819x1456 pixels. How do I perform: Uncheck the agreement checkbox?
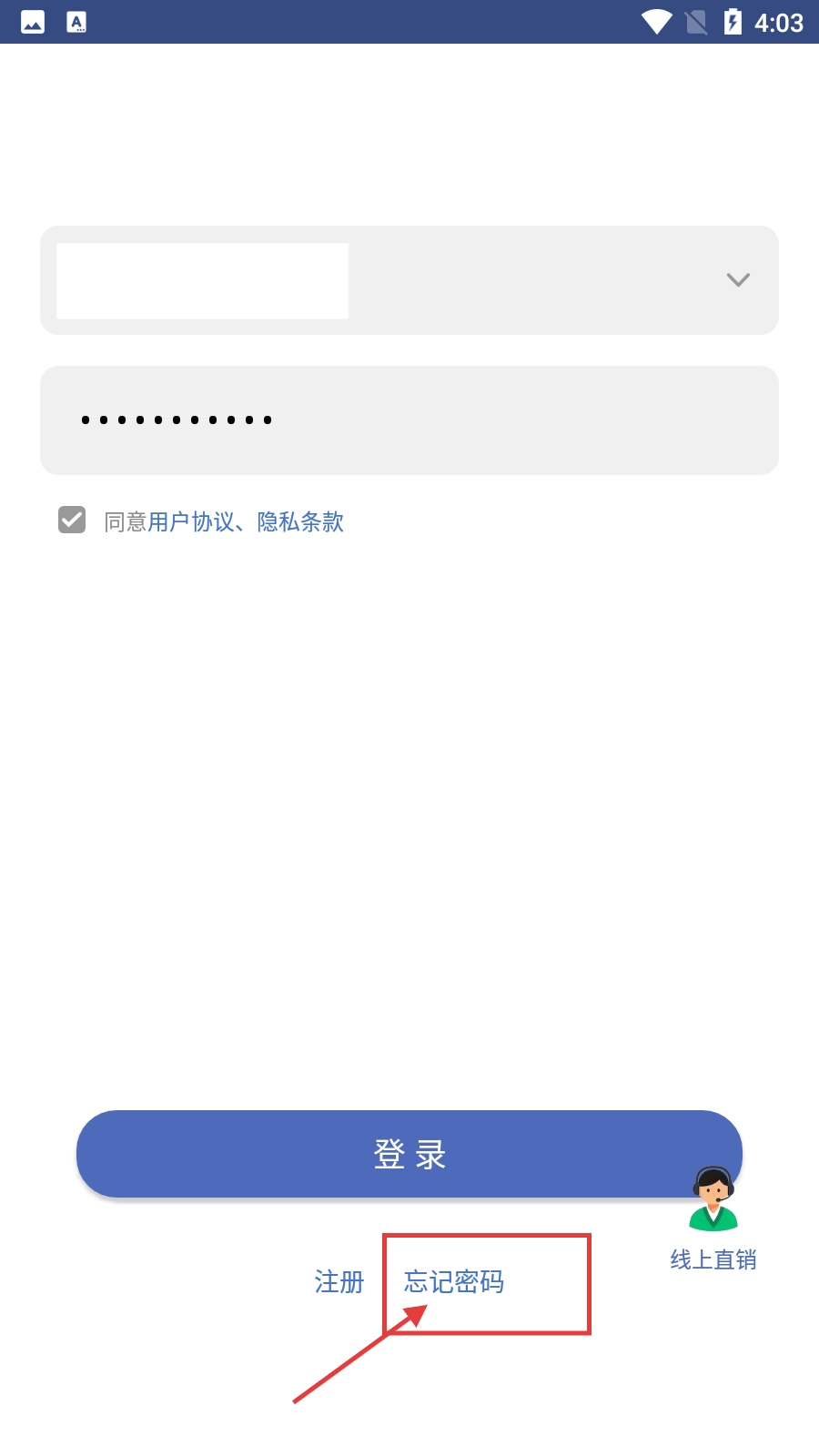tap(72, 521)
